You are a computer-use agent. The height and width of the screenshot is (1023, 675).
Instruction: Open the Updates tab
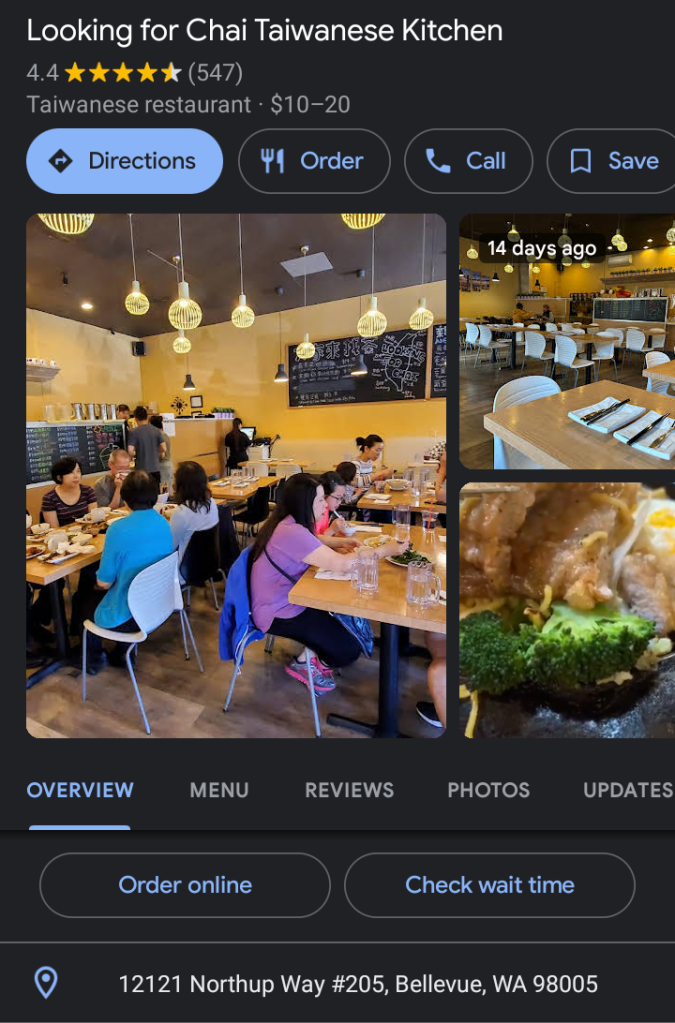[627, 790]
